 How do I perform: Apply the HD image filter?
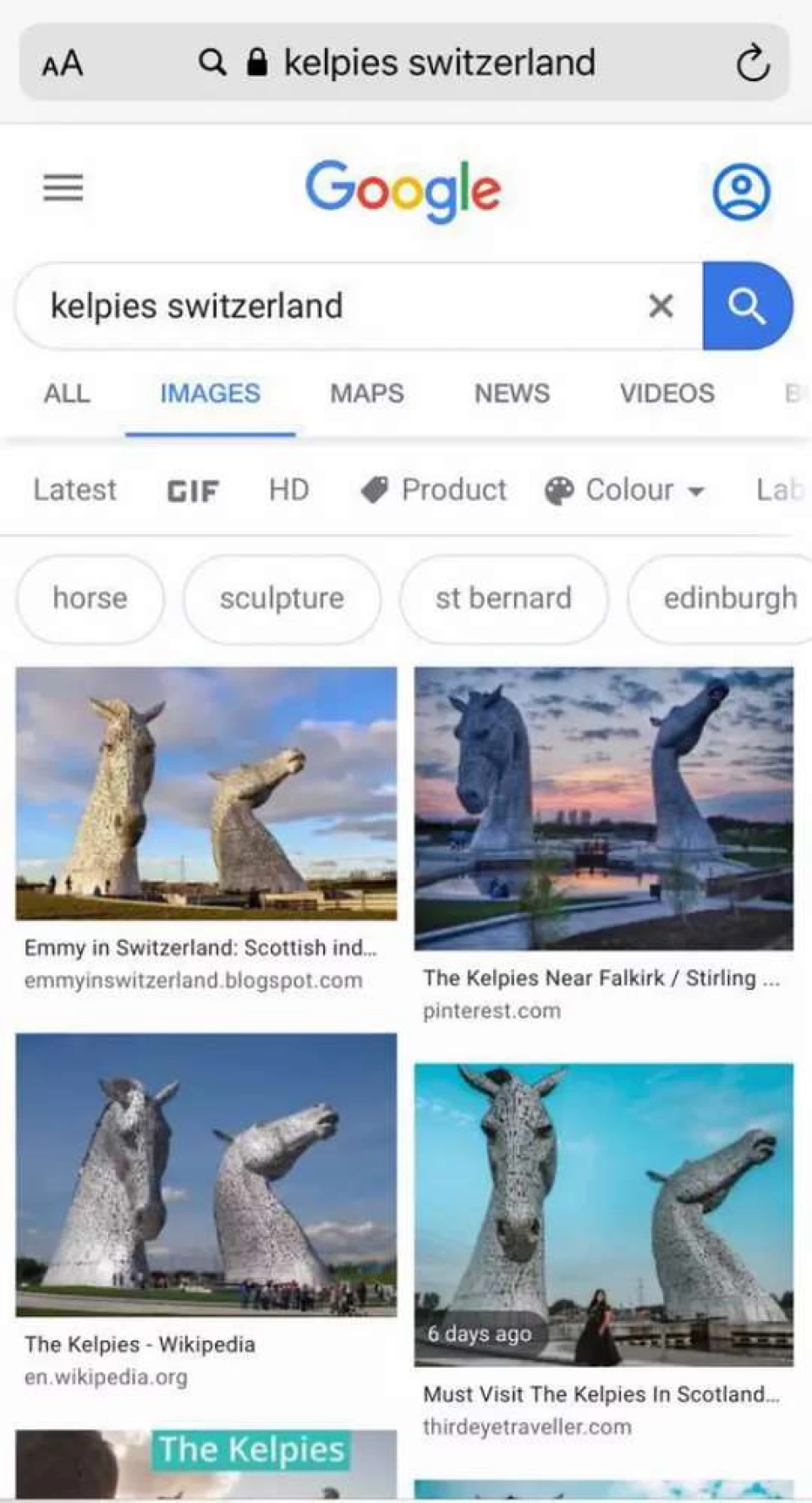[x=289, y=490]
